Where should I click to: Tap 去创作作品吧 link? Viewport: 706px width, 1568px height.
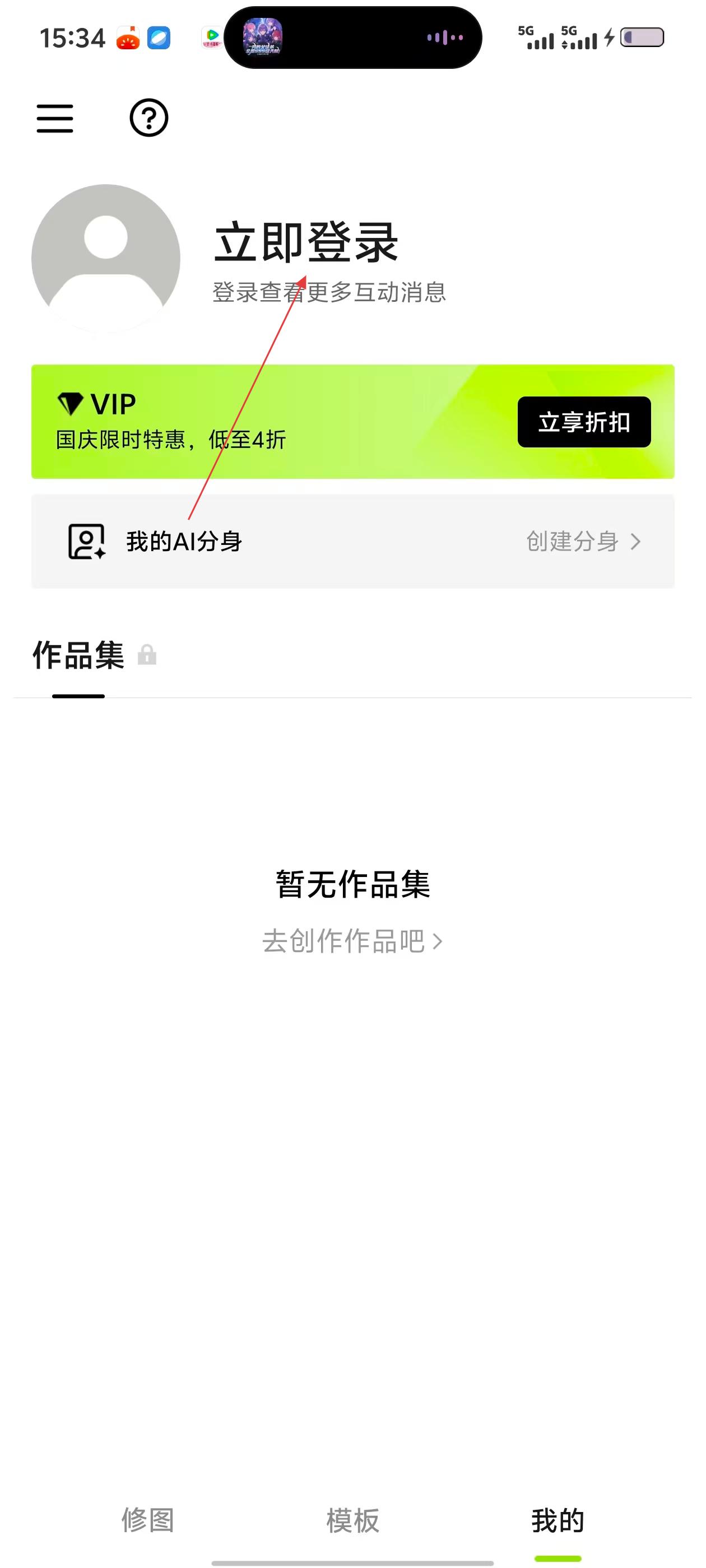click(352, 941)
